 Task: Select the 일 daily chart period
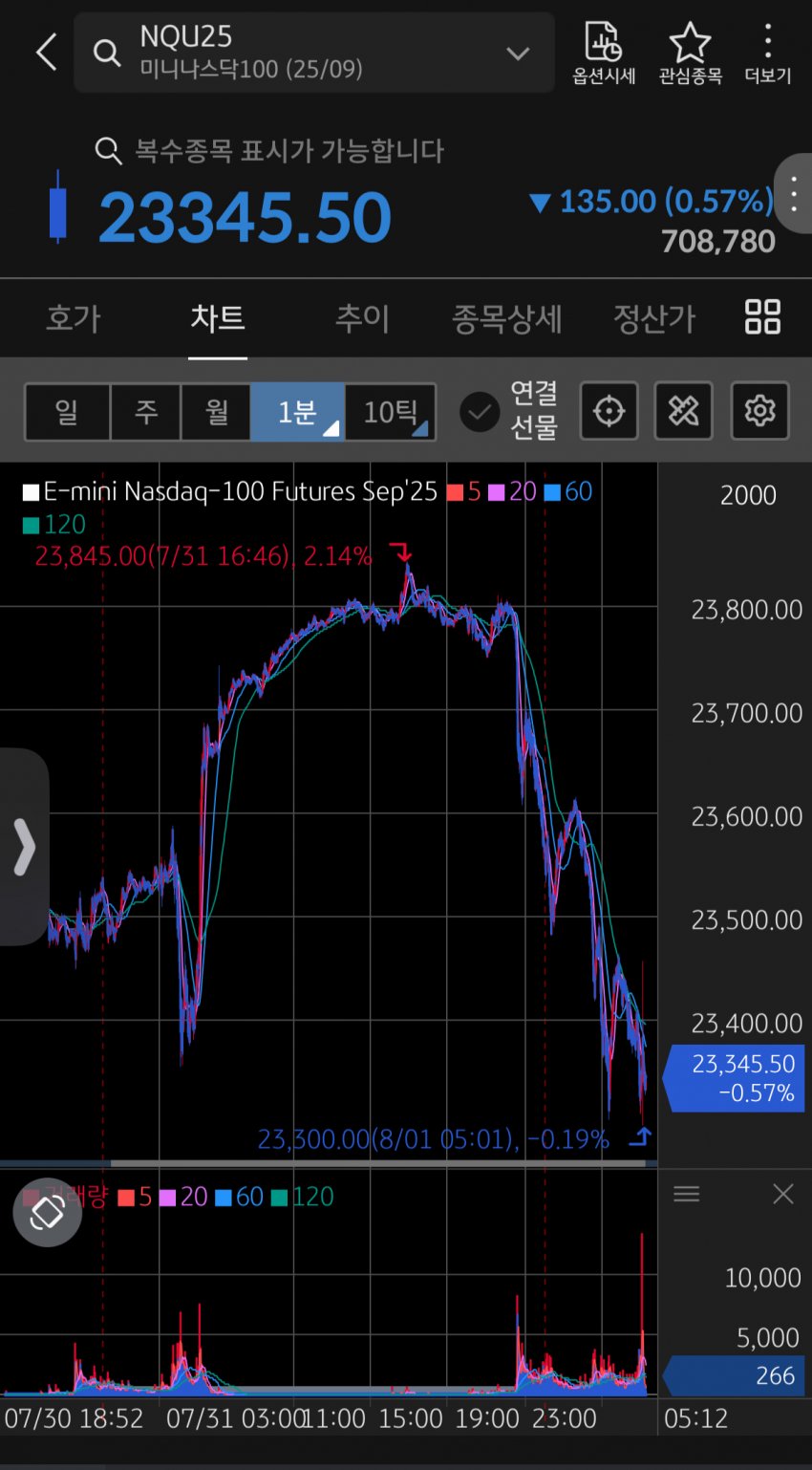(67, 412)
